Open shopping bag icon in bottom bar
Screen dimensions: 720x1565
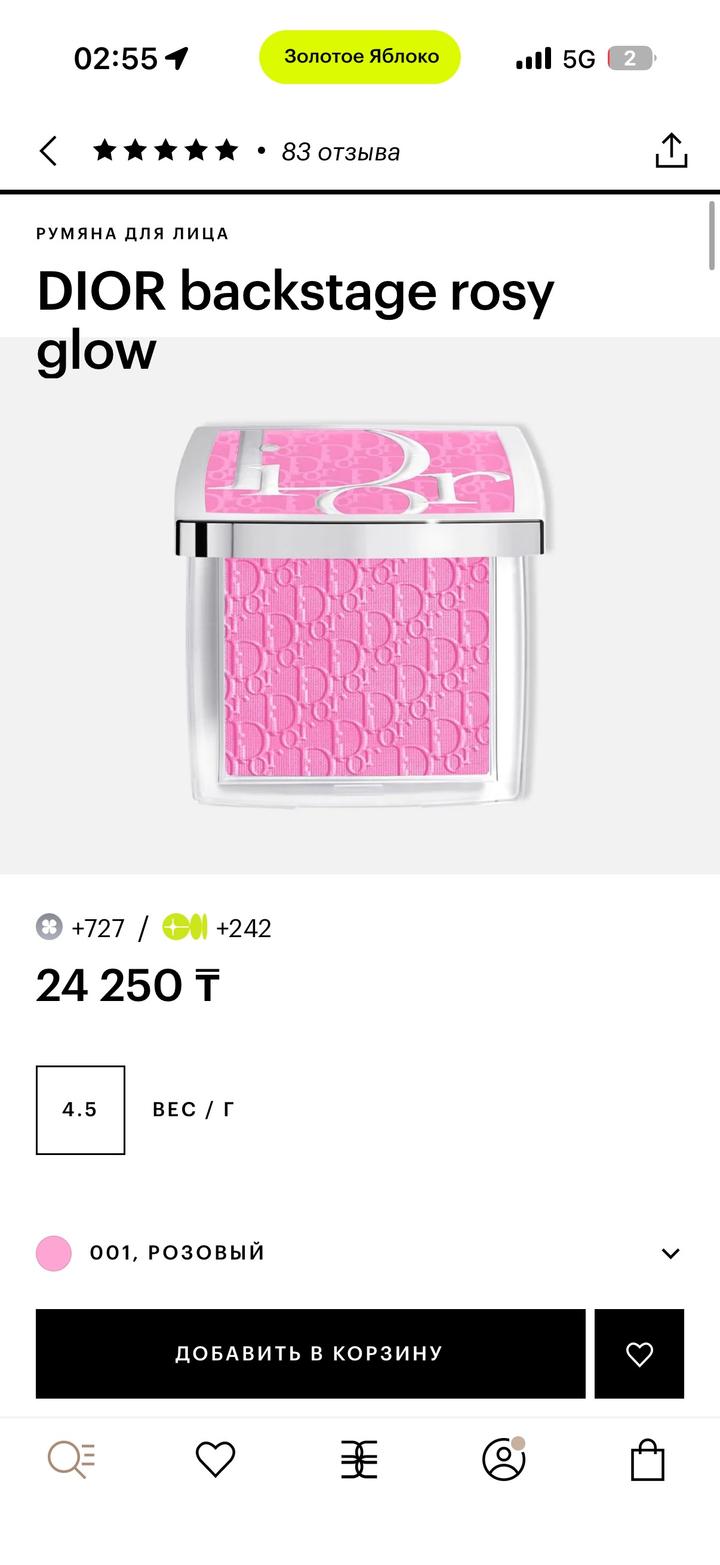648,1460
